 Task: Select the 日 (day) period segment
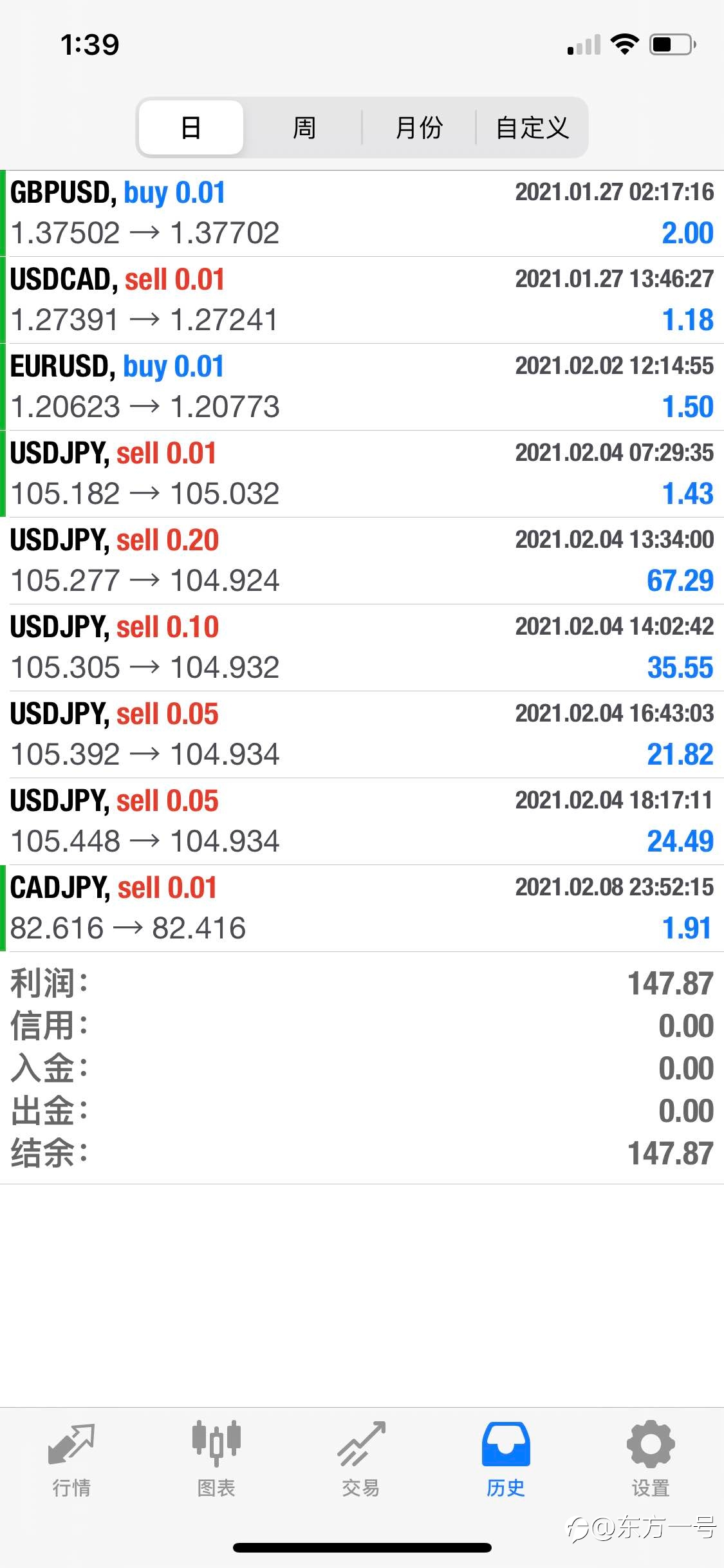pyautogui.click(x=191, y=127)
